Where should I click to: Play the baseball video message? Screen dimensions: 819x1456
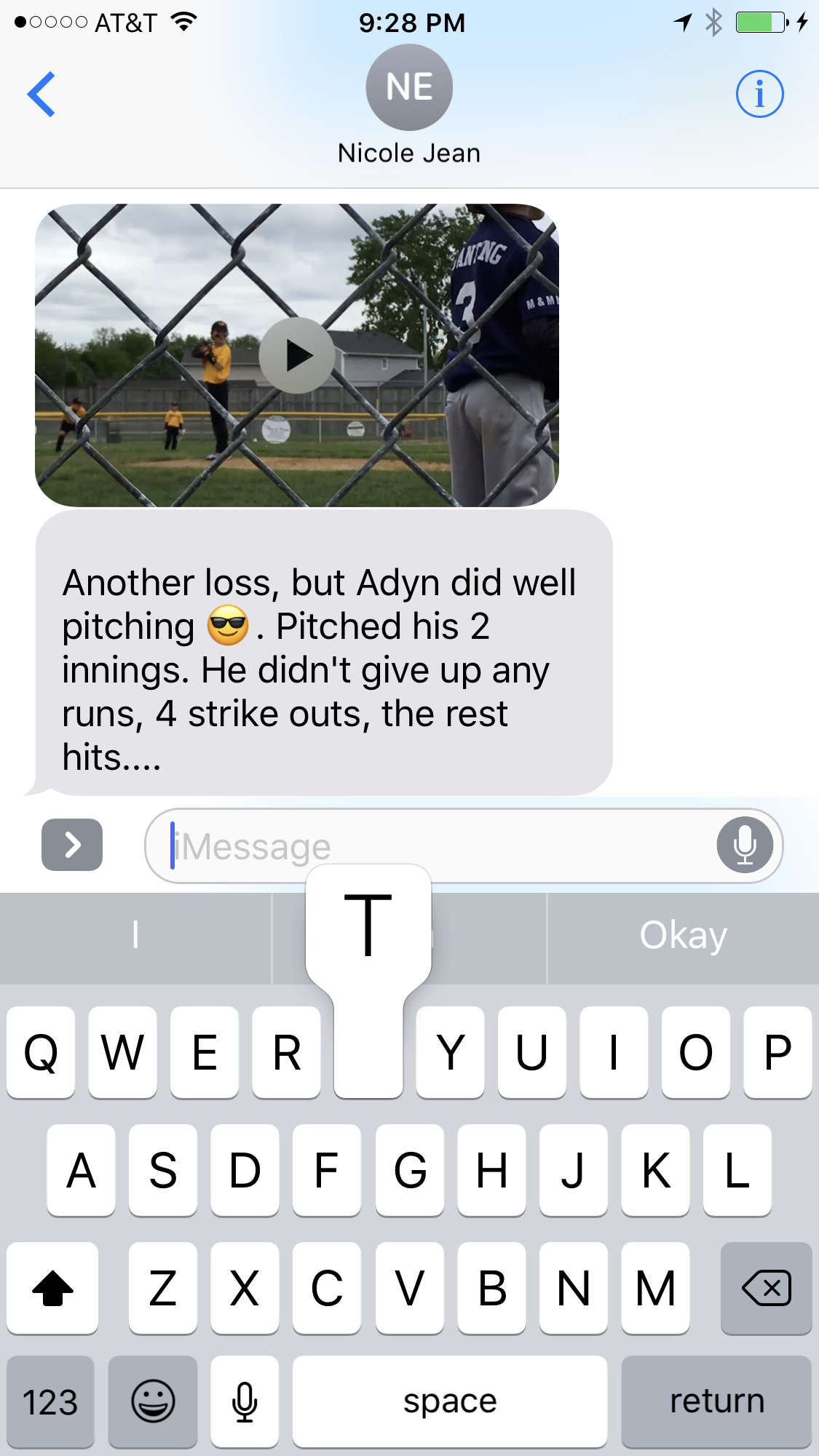297,355
